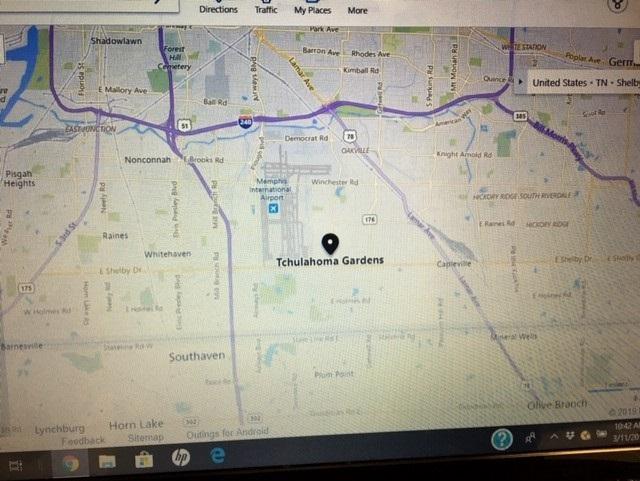Open the Sitemap link
The width and height of the screenshot is (640, 481).
[x=145, y=438]
